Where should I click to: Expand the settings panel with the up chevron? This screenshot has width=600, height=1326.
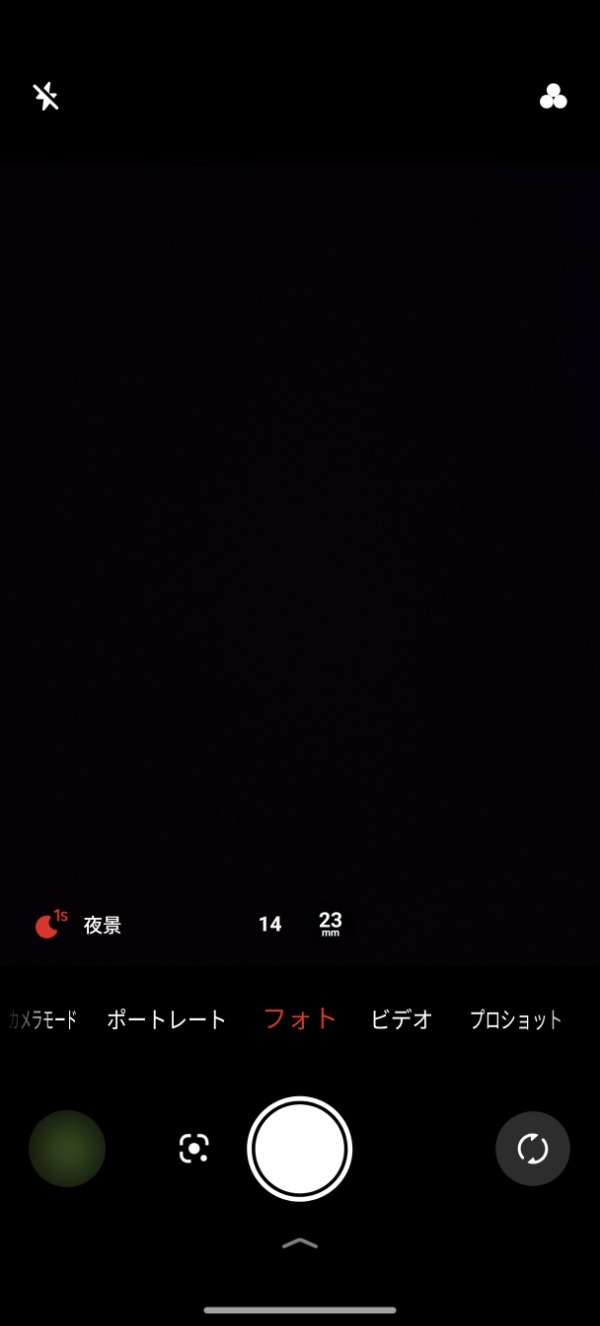click(300, 1243)
